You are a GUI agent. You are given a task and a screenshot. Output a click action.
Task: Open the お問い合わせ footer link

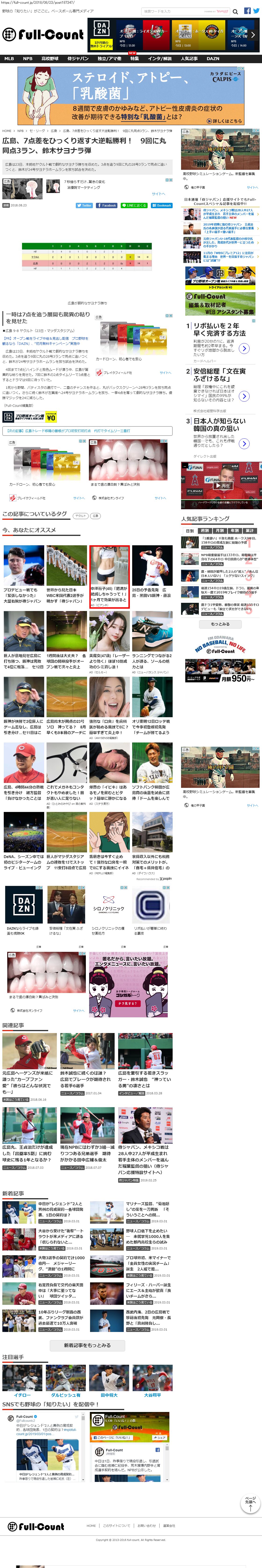tap(146, 1525)
